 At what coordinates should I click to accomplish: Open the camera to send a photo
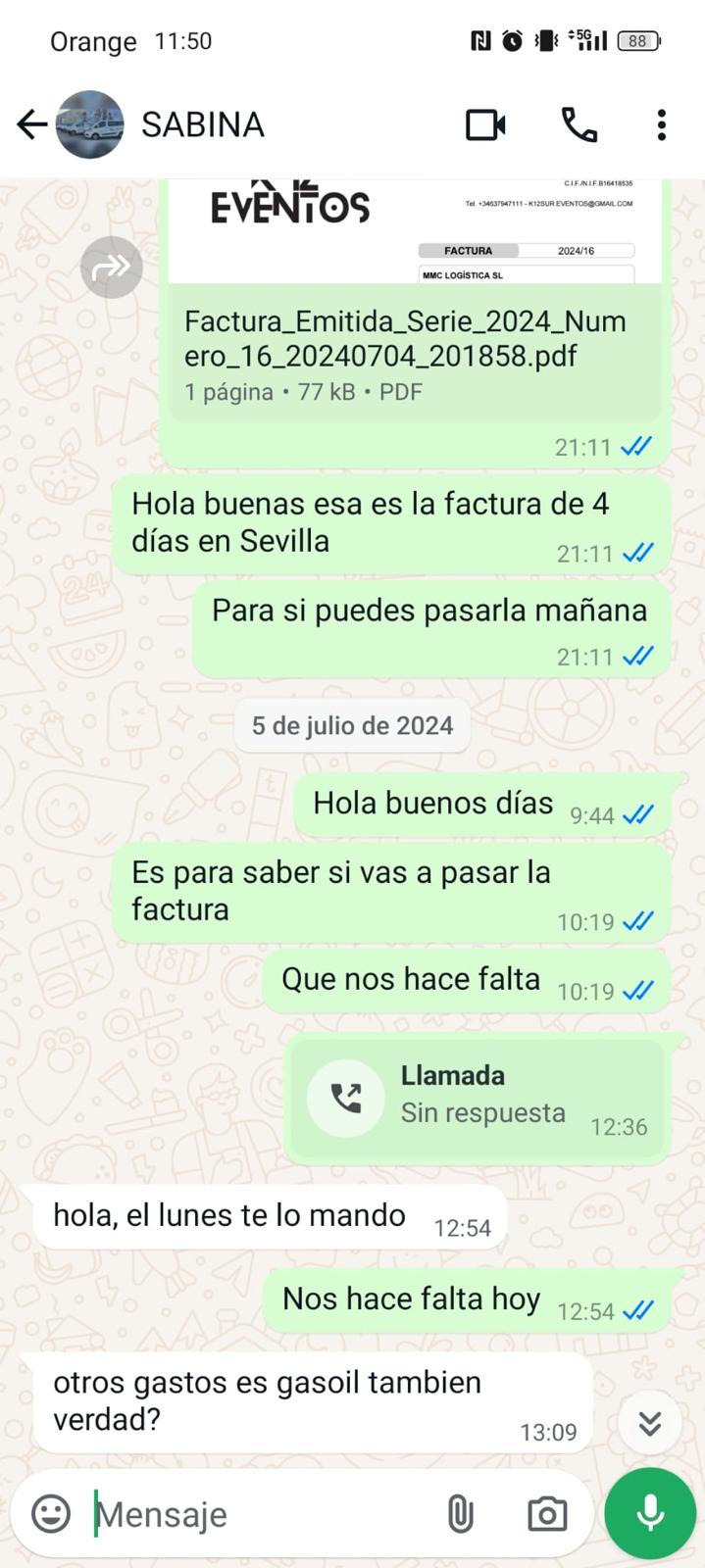[x=547, y=1514]
